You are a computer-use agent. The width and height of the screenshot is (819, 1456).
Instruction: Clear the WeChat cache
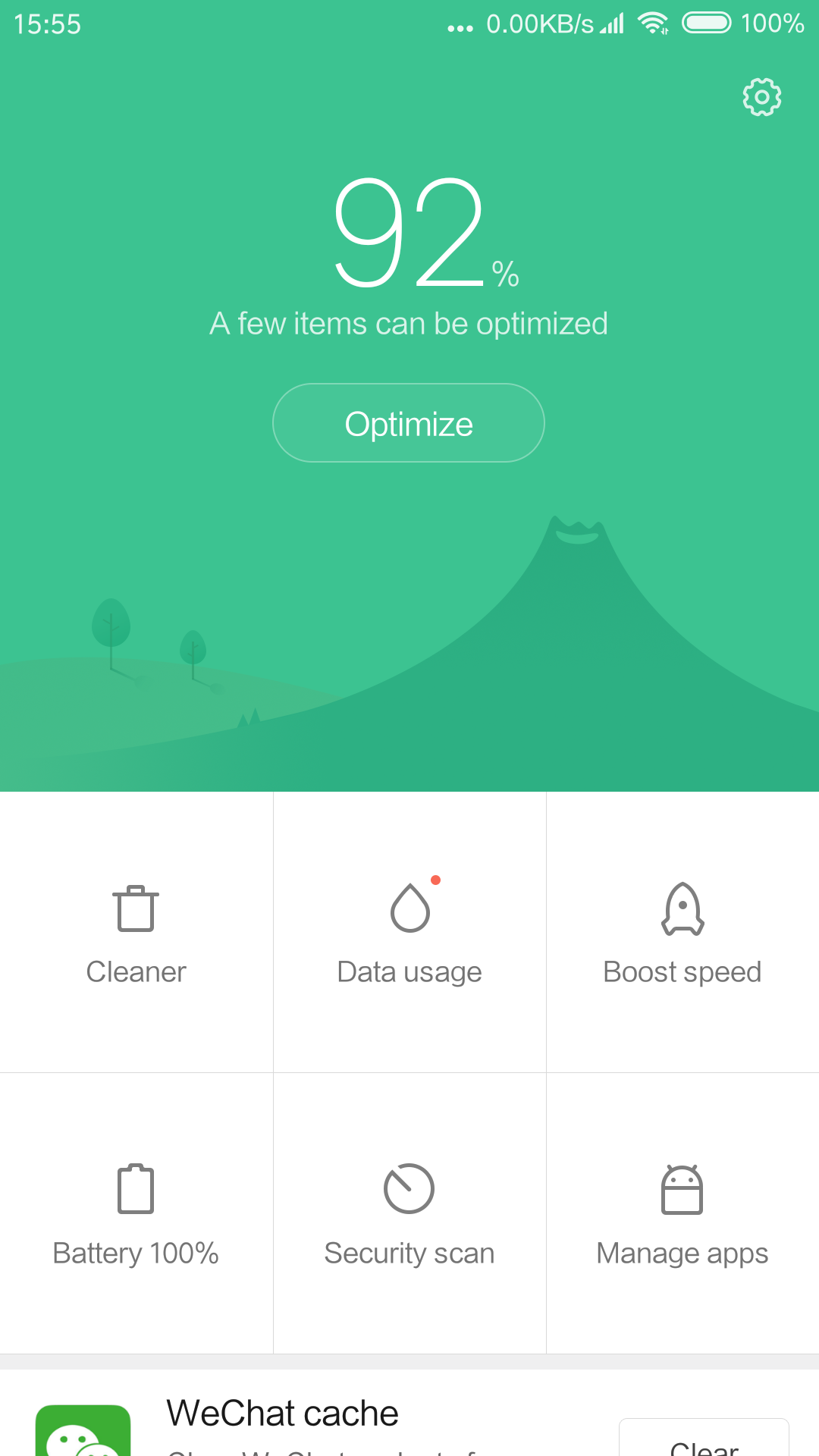click(704, 1438)
